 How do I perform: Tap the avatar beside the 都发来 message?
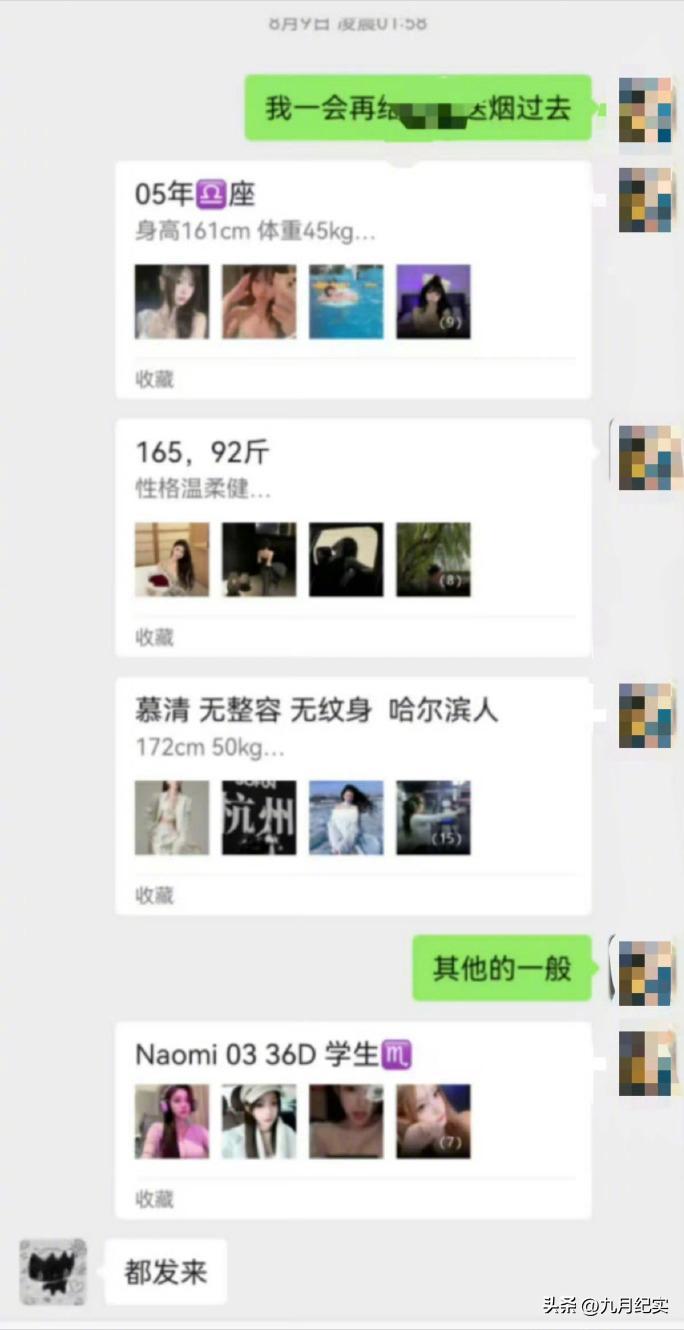point(53,1272)
